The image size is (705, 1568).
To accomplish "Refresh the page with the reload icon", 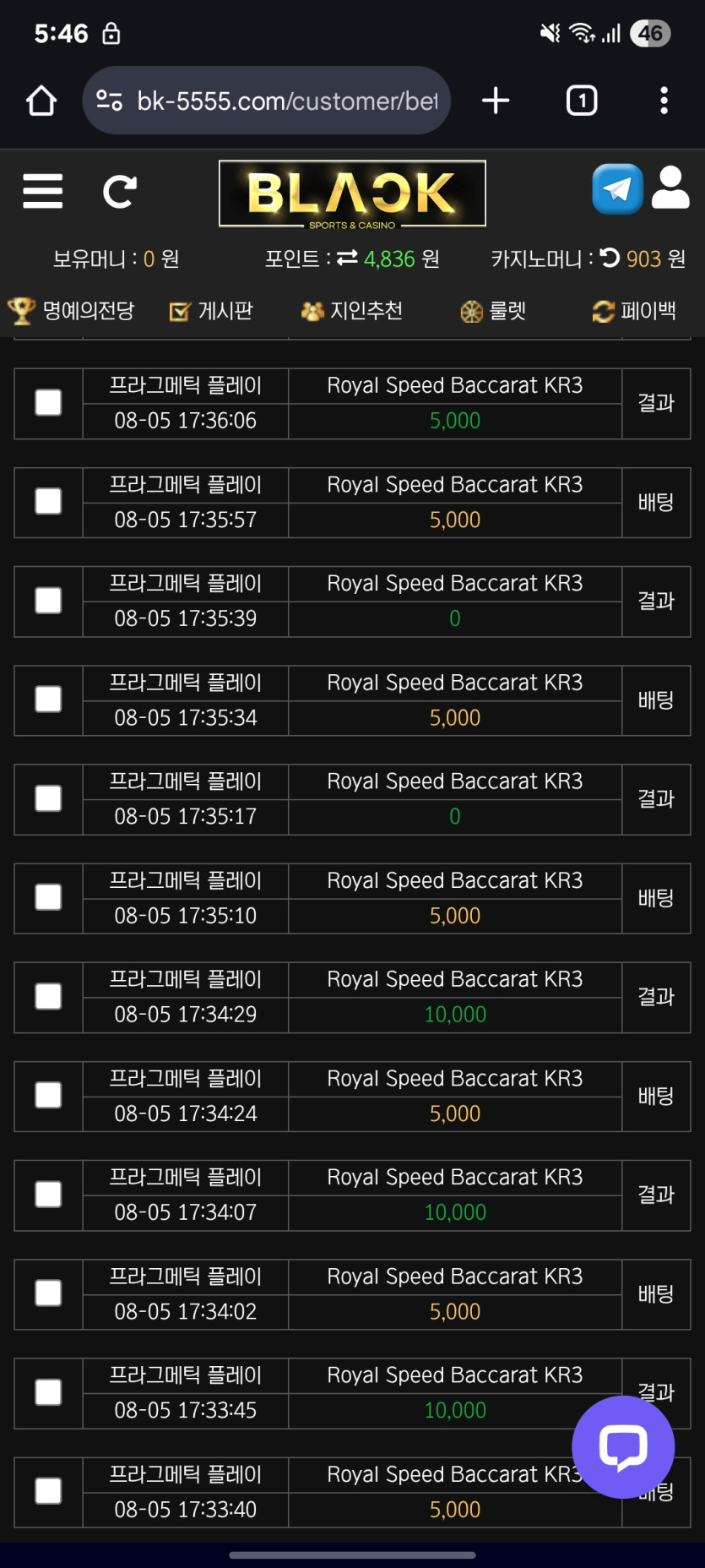I will tap(120, 192).
